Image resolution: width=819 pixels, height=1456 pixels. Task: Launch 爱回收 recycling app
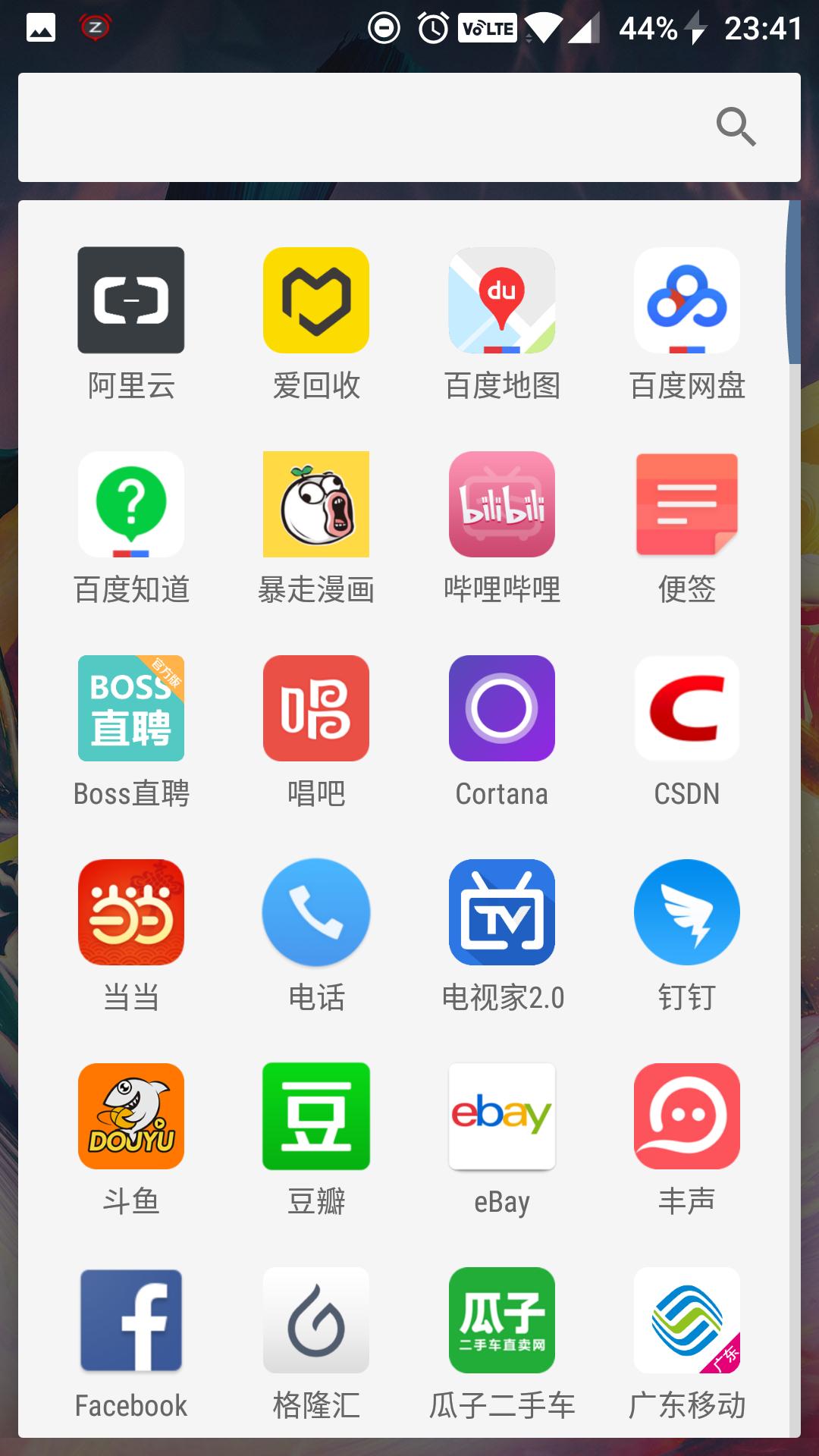(x=315, y=300)
